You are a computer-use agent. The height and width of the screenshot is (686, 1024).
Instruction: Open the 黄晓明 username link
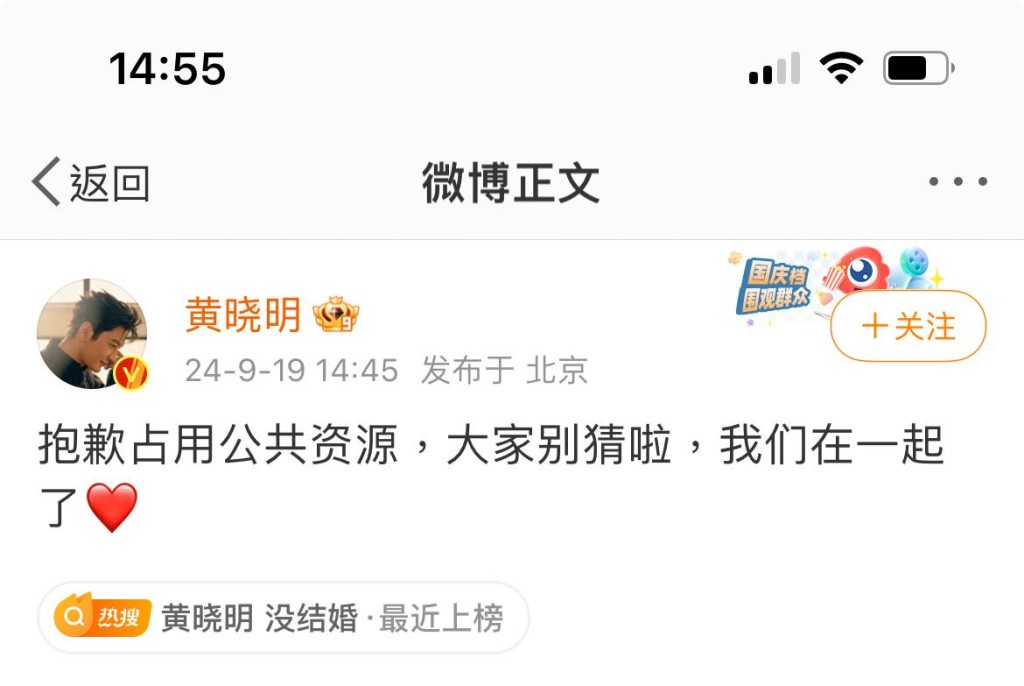243,316
